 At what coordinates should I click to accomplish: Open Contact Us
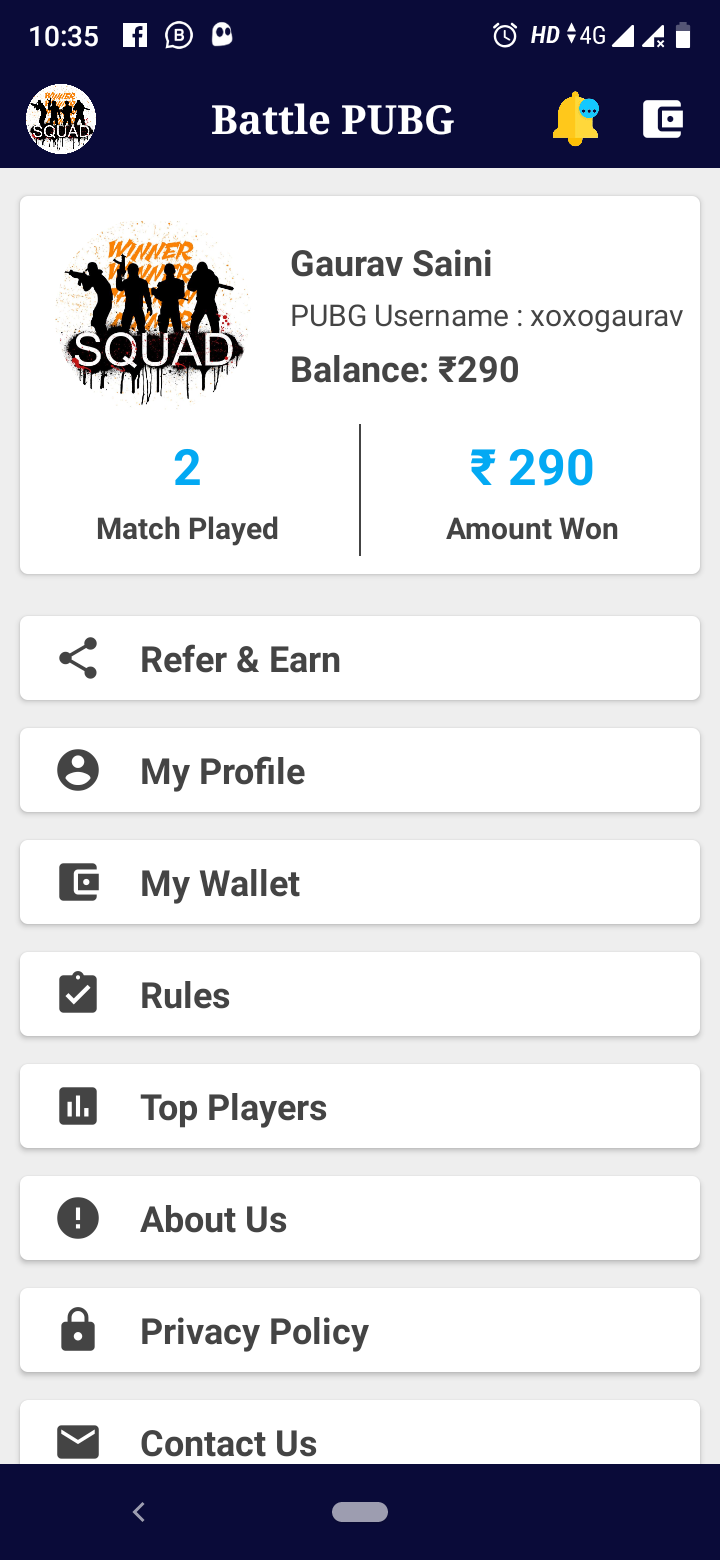360,1437
